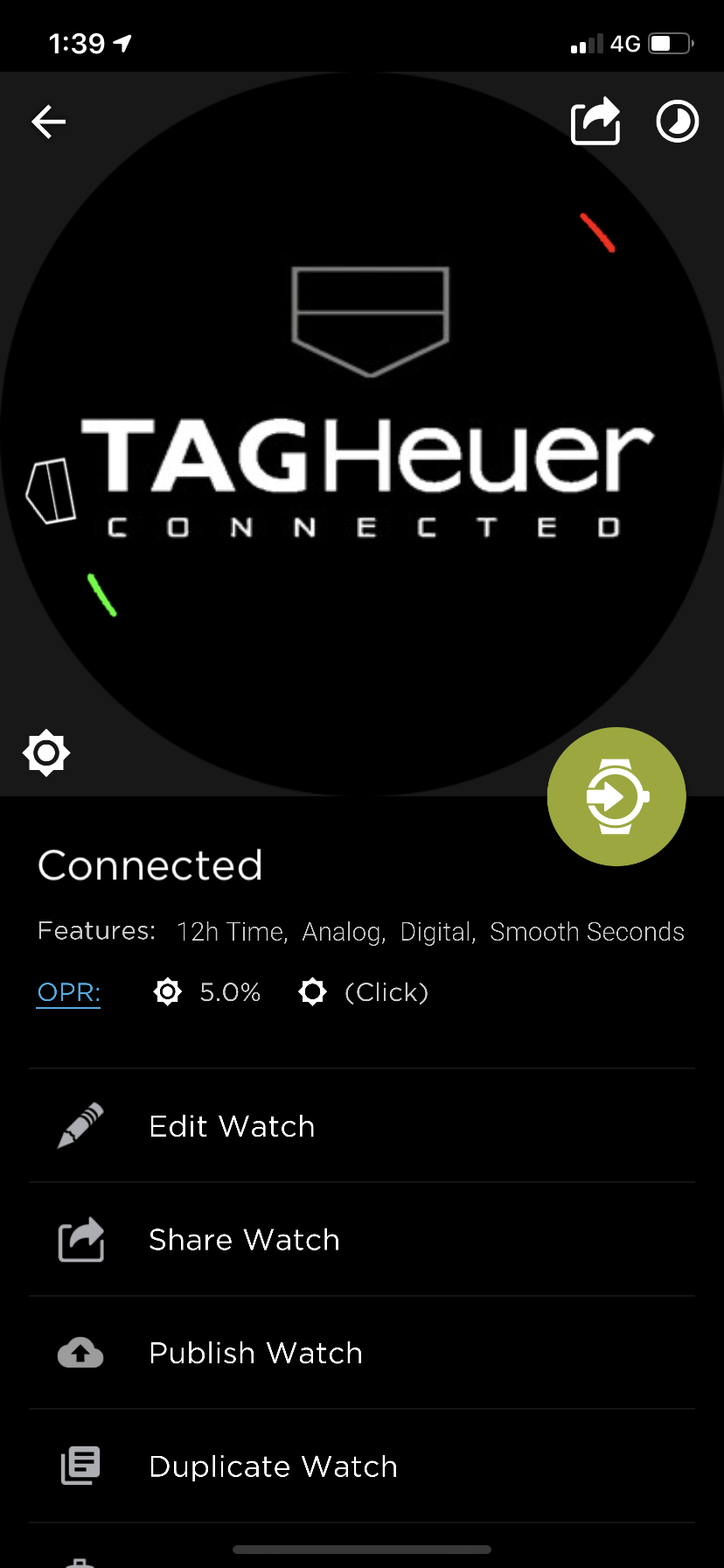Go back with the arrow icon
Image resolution: width=724 pixels, height=1568 pixels.
(49, 122)
